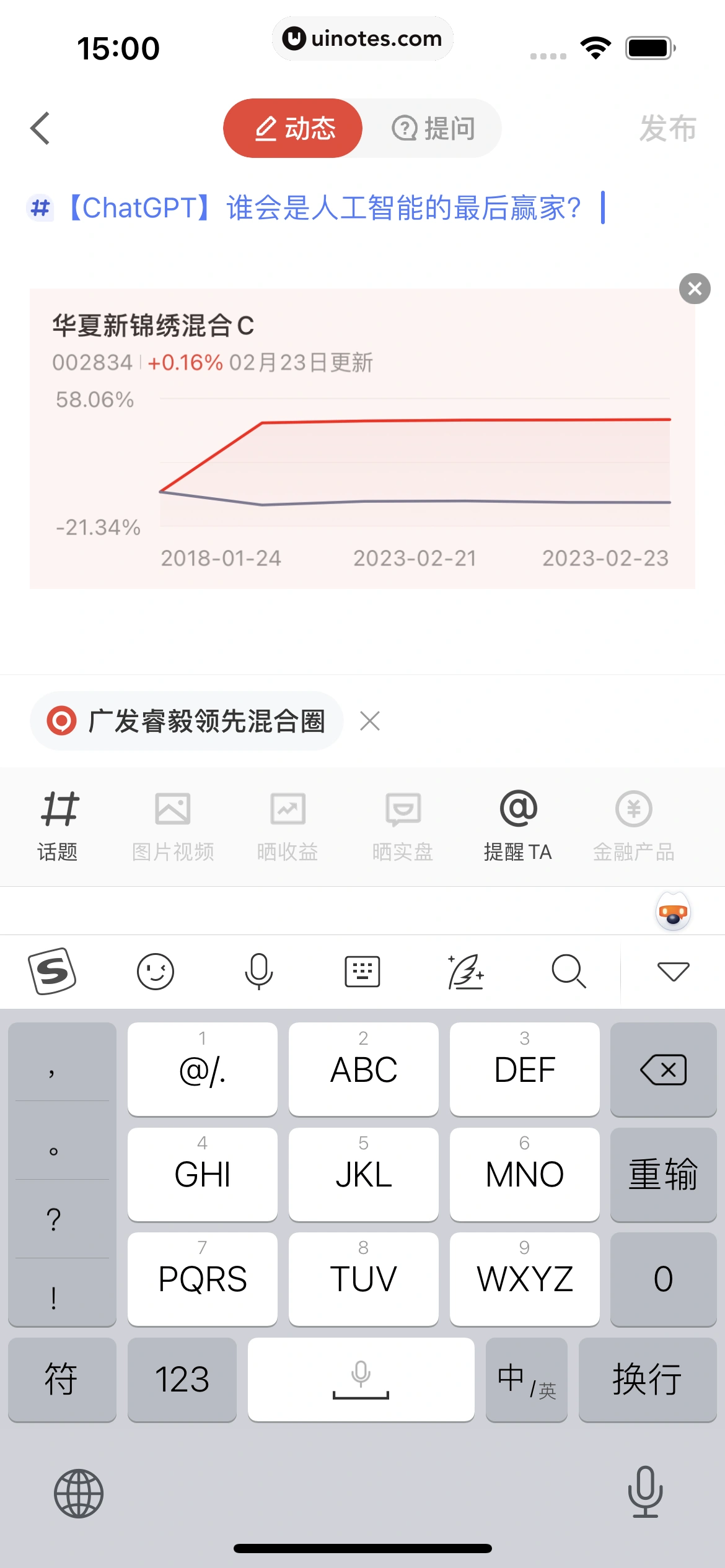Remove the 广发睿毅领先混合圈 circle tag

click(370, 721)
